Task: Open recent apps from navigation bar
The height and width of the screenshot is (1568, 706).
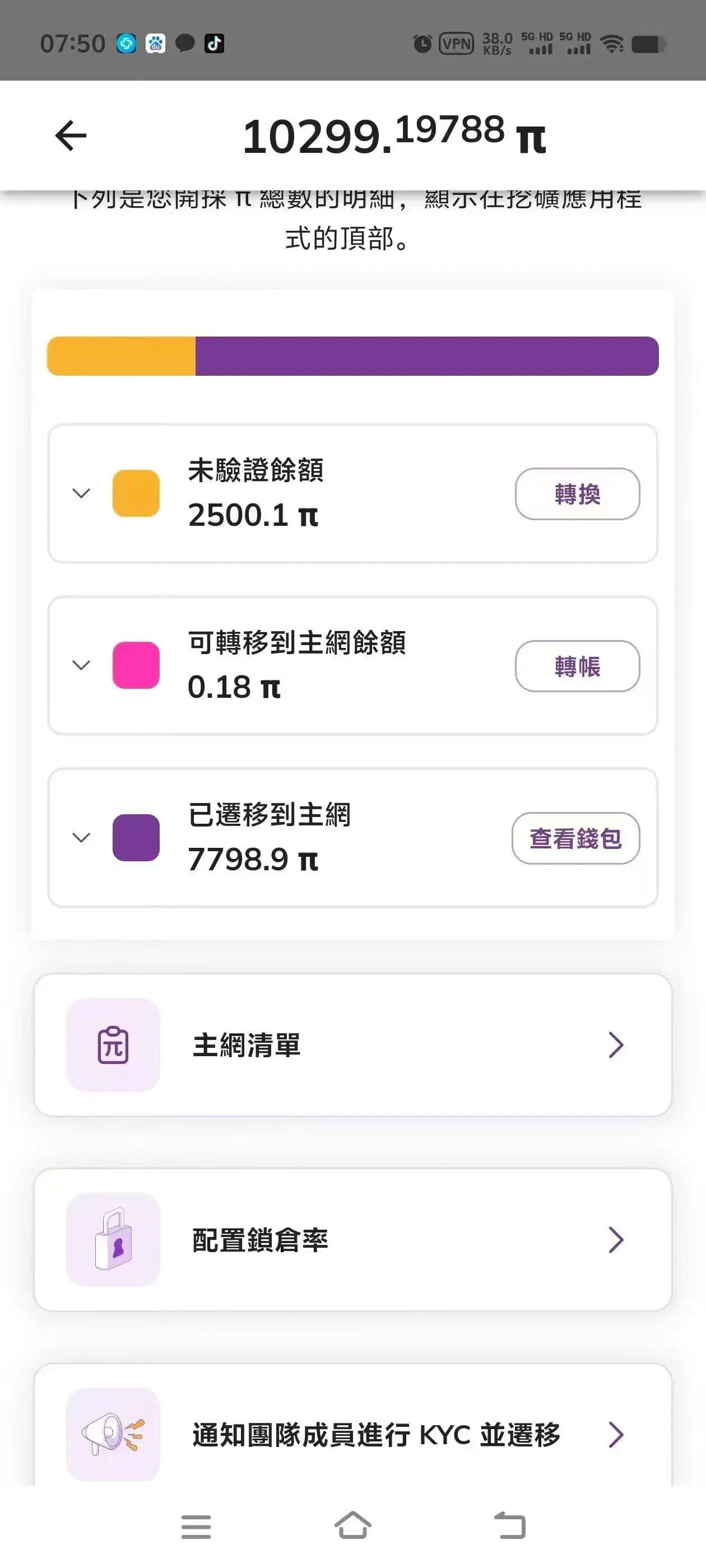Action: pos(196,1527)
